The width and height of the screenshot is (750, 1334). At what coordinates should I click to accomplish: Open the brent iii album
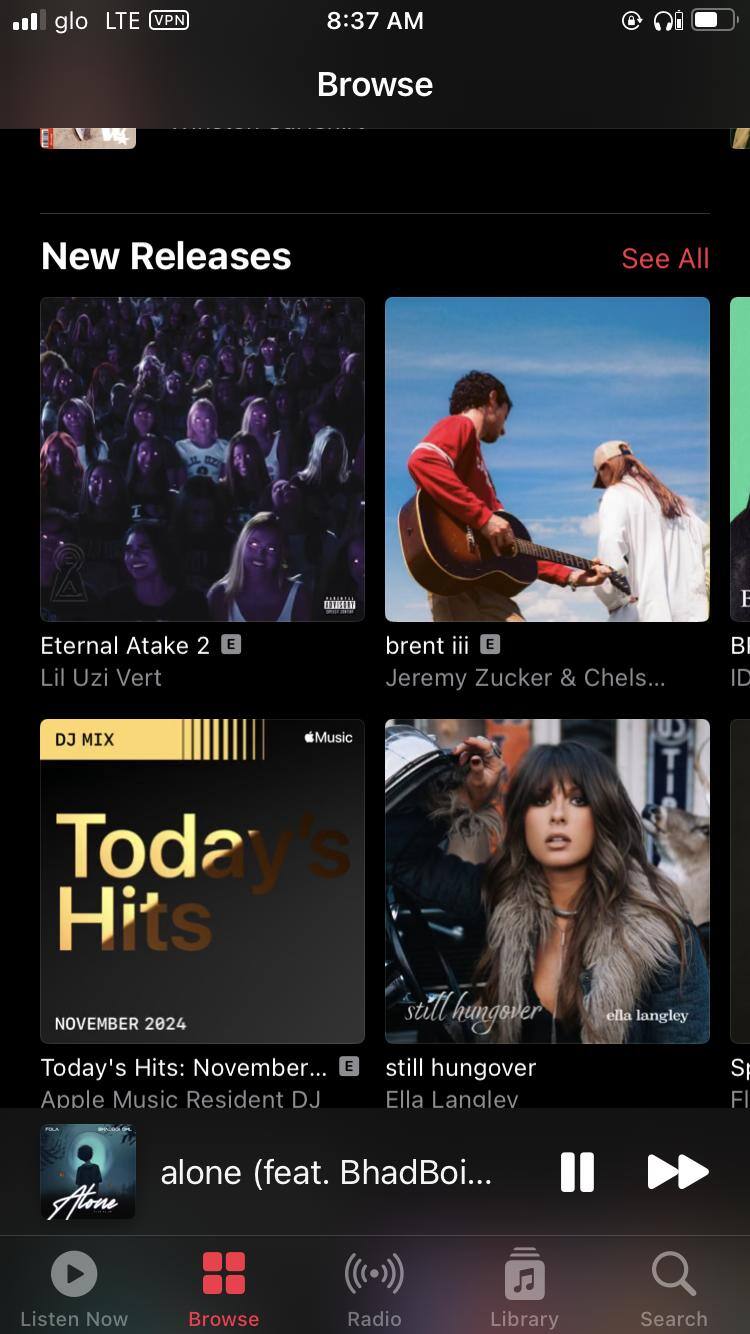tap(547, 459)
